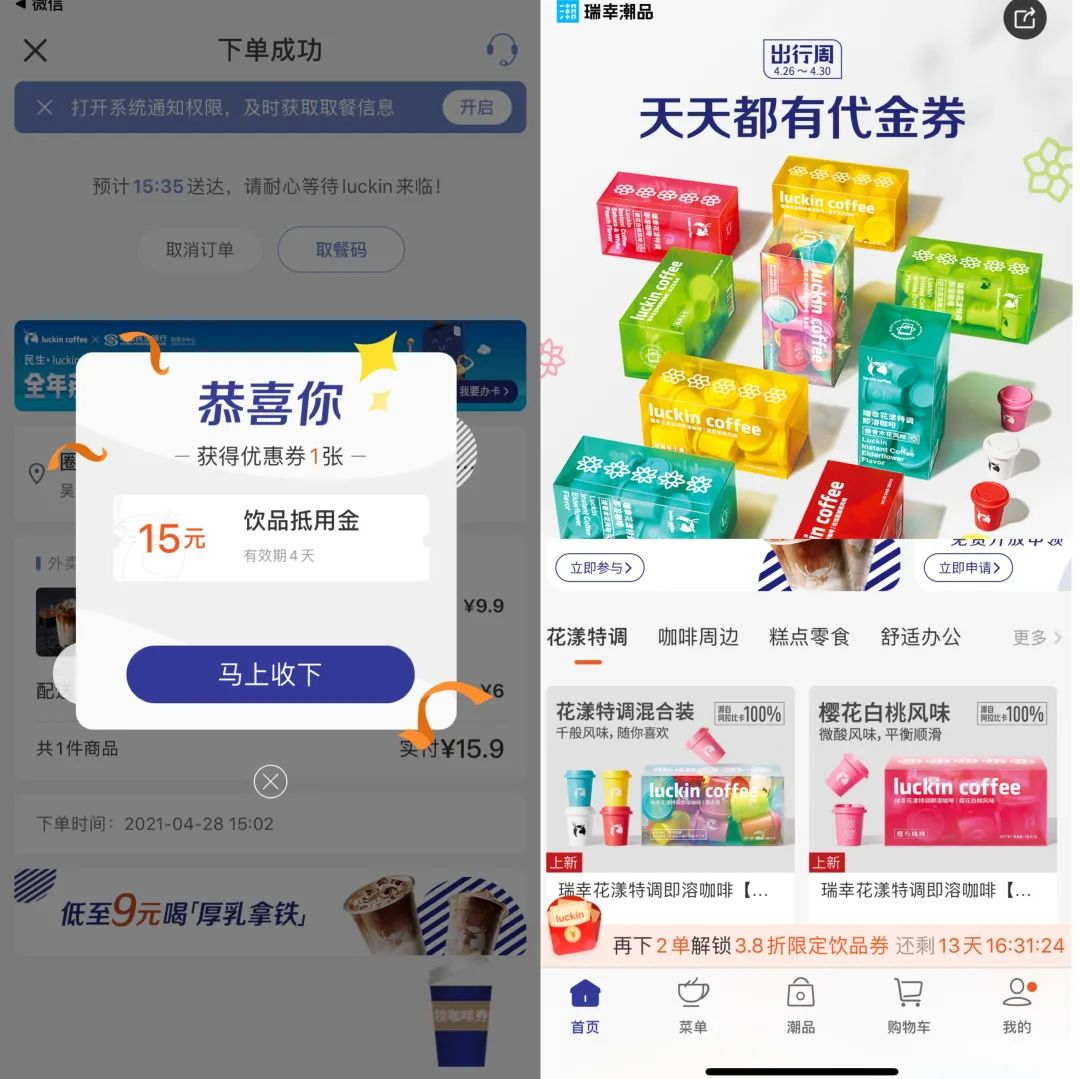Tap 立即参与 on the promo card
Screen dimensions: 1080x1079
600,568
